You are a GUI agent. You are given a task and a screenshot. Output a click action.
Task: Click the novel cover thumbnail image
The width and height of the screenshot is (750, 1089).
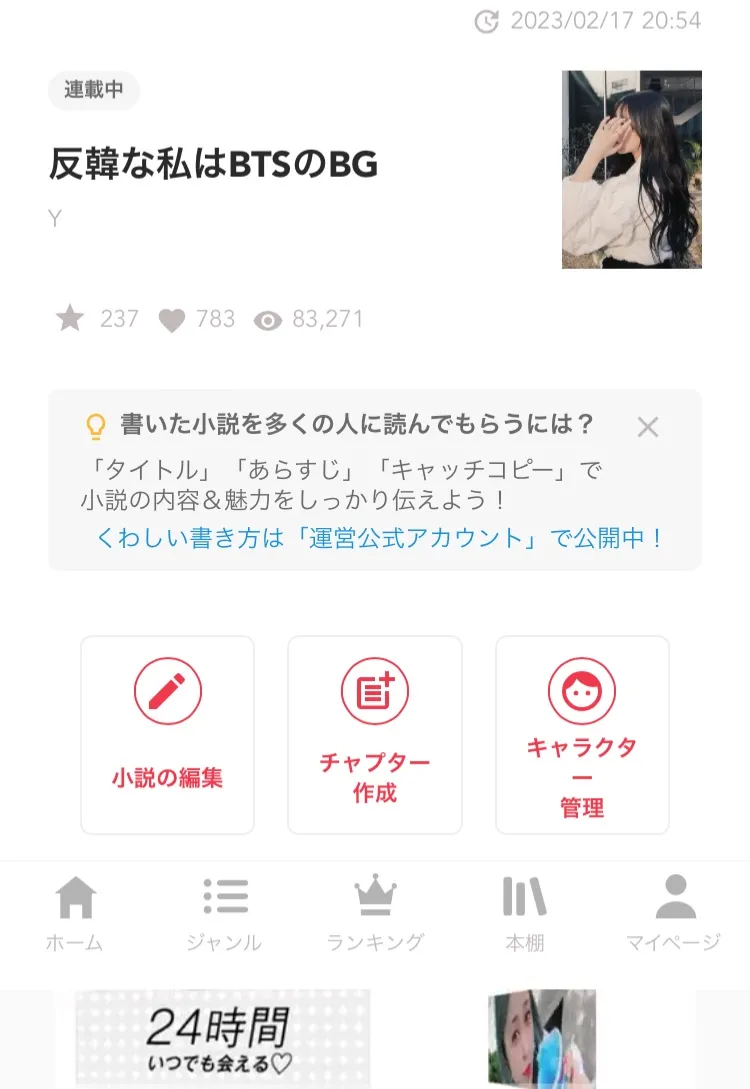(630, 167)
